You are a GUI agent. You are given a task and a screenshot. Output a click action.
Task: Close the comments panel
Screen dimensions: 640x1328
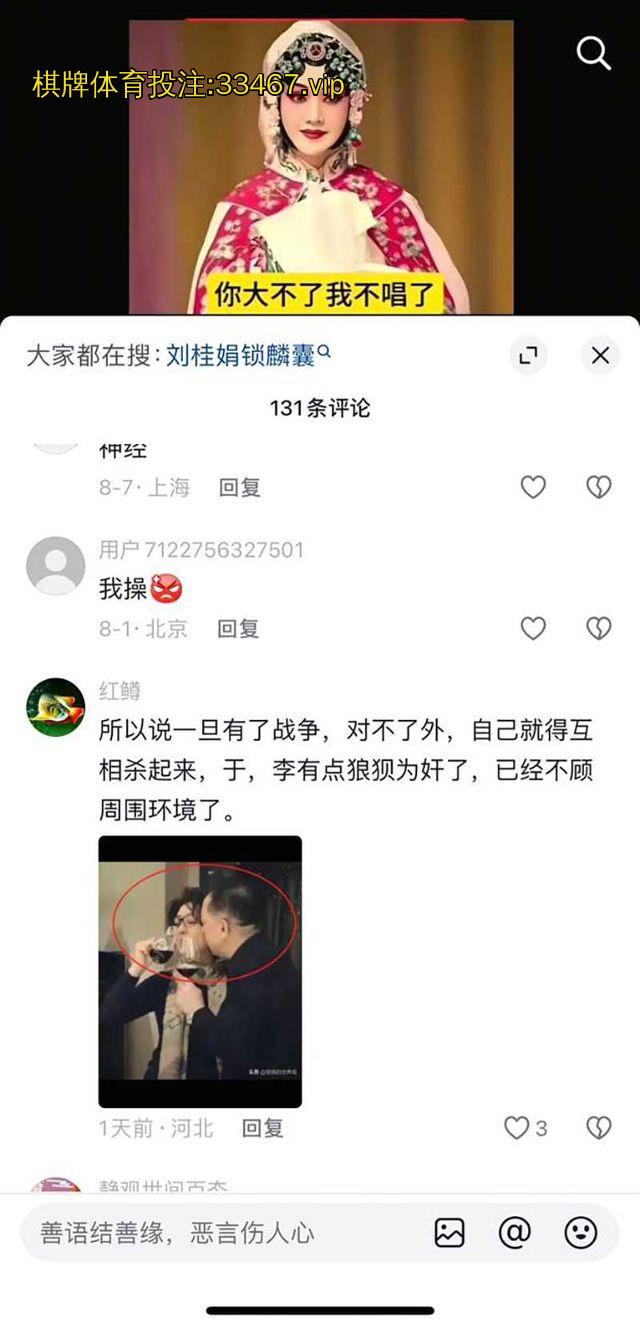pos(600,355)
